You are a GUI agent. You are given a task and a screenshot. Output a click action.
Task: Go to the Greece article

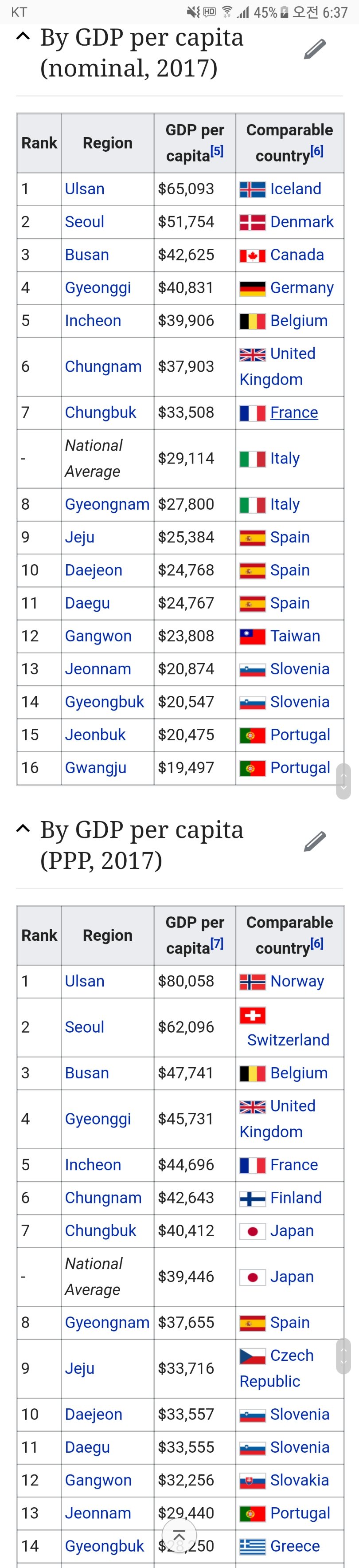pyautogui.click(x=294, y=1545)
